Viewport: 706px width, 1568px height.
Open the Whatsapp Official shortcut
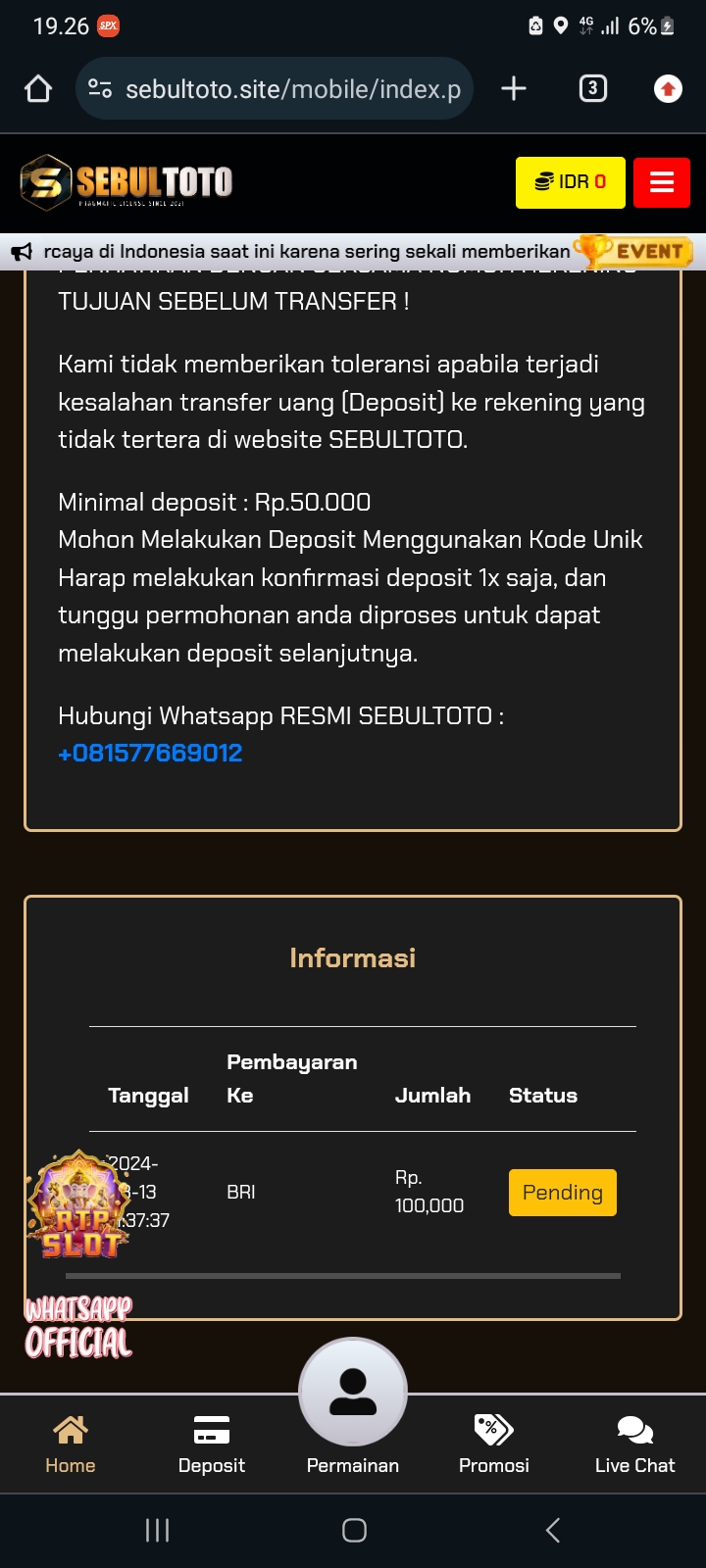click(78, 1328)
